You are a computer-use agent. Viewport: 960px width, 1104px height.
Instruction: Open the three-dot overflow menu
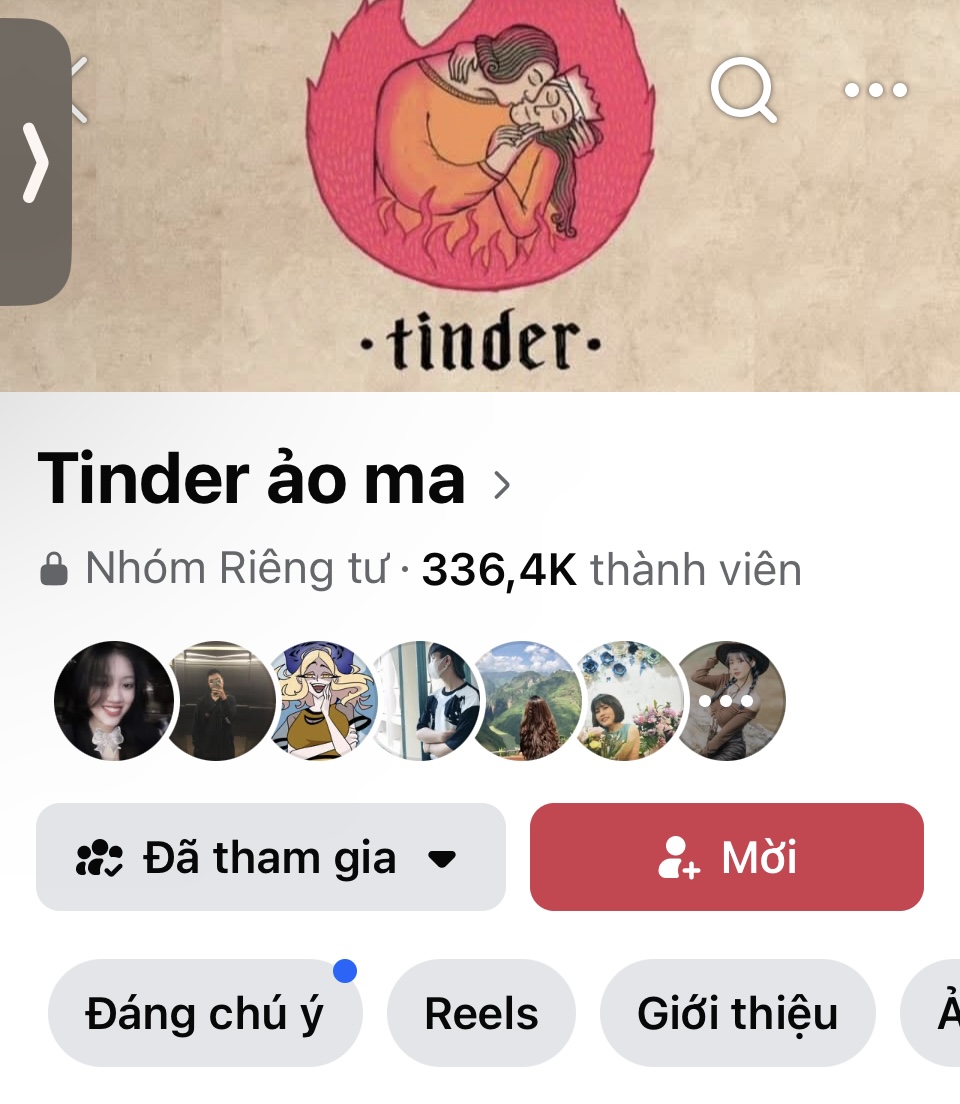tap(875, 90)
